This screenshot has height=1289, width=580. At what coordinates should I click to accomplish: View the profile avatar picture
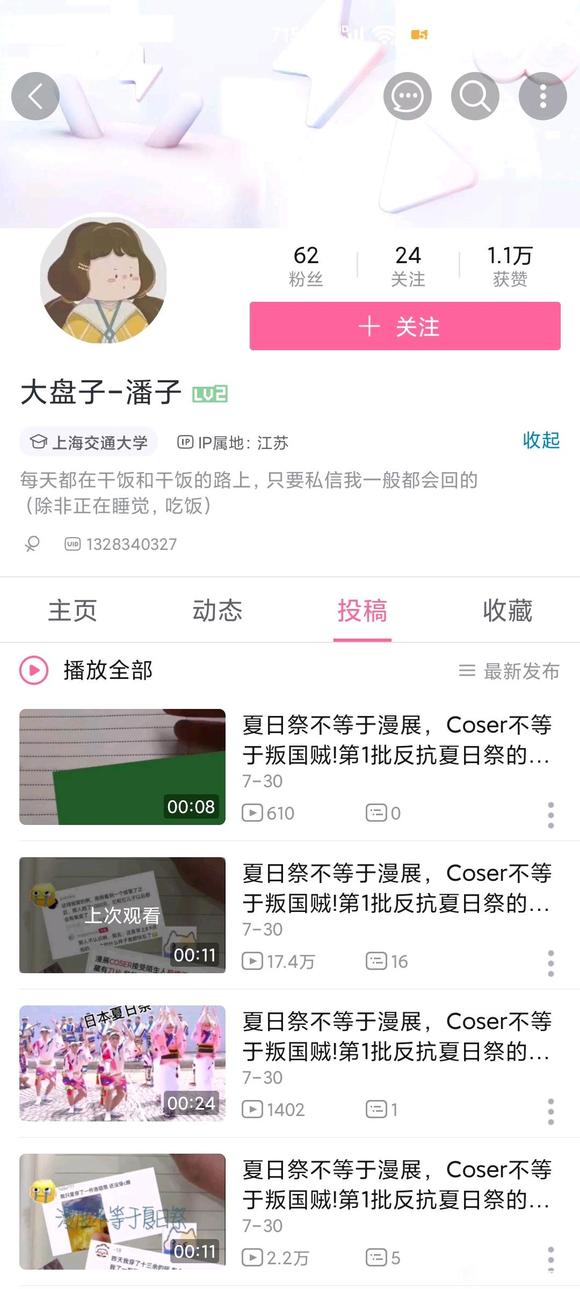tap(103, 280)
